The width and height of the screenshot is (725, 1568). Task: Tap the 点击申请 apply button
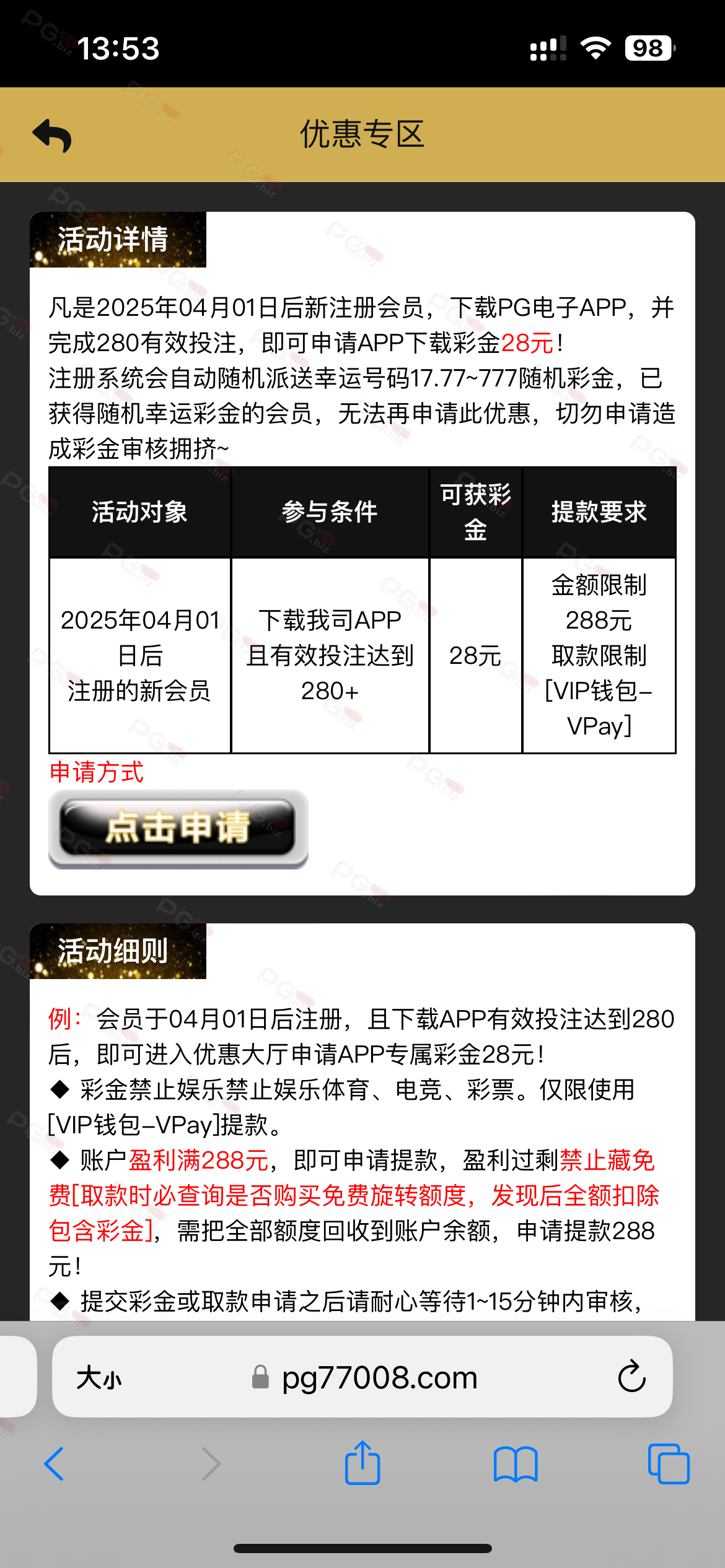(x=178, y=829)
